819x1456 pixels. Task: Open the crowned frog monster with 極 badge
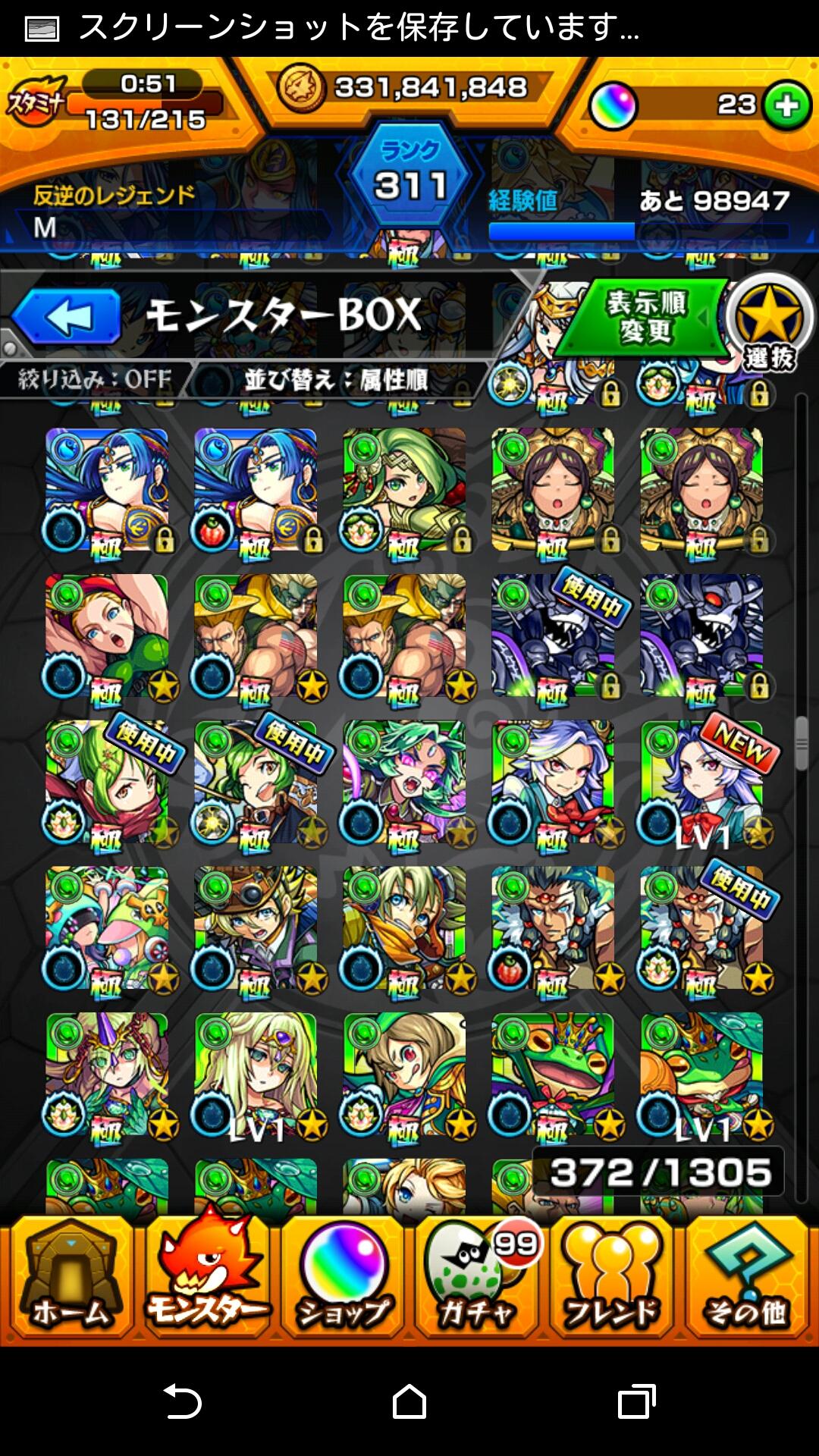[554, 1075]
